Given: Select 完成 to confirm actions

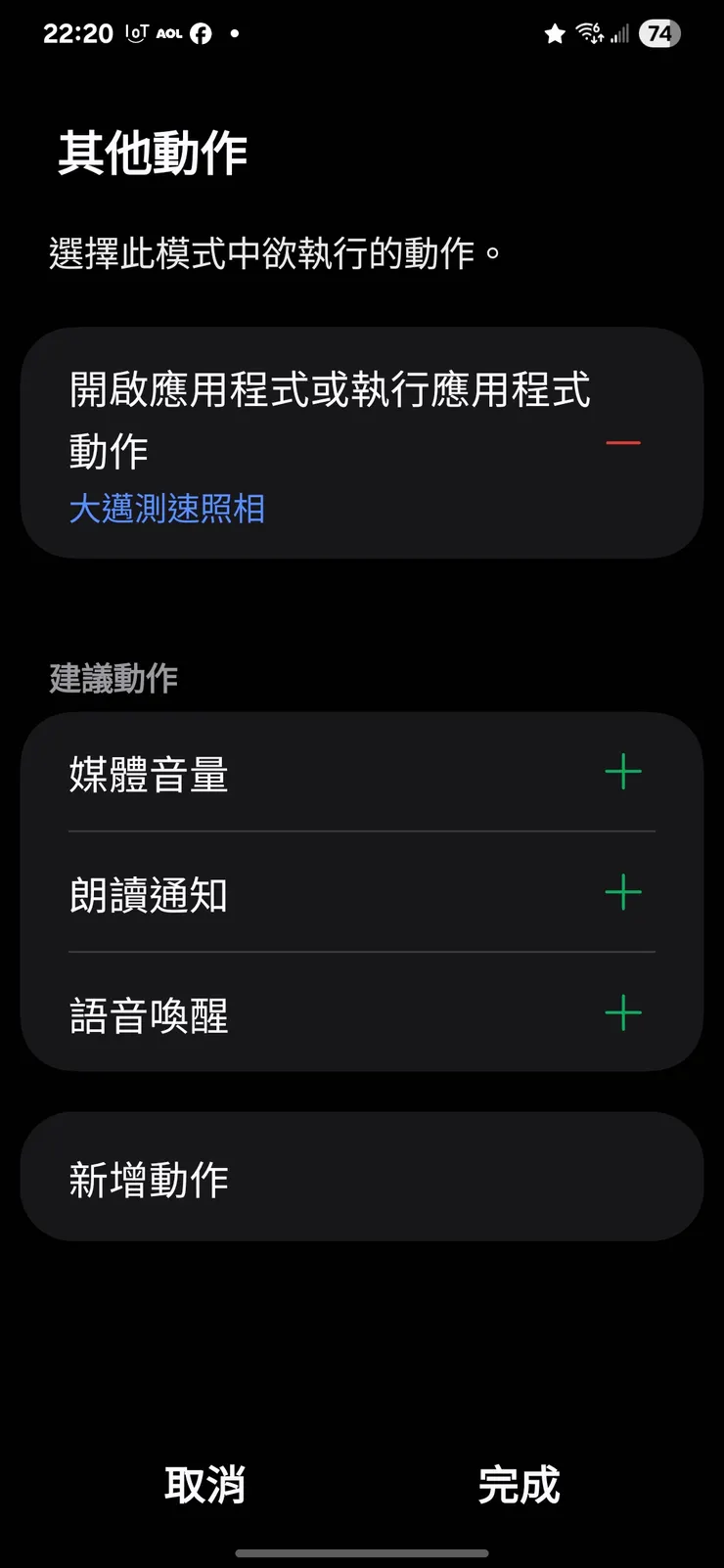Looking at the screenshot, I should (x=519, y=1484).
